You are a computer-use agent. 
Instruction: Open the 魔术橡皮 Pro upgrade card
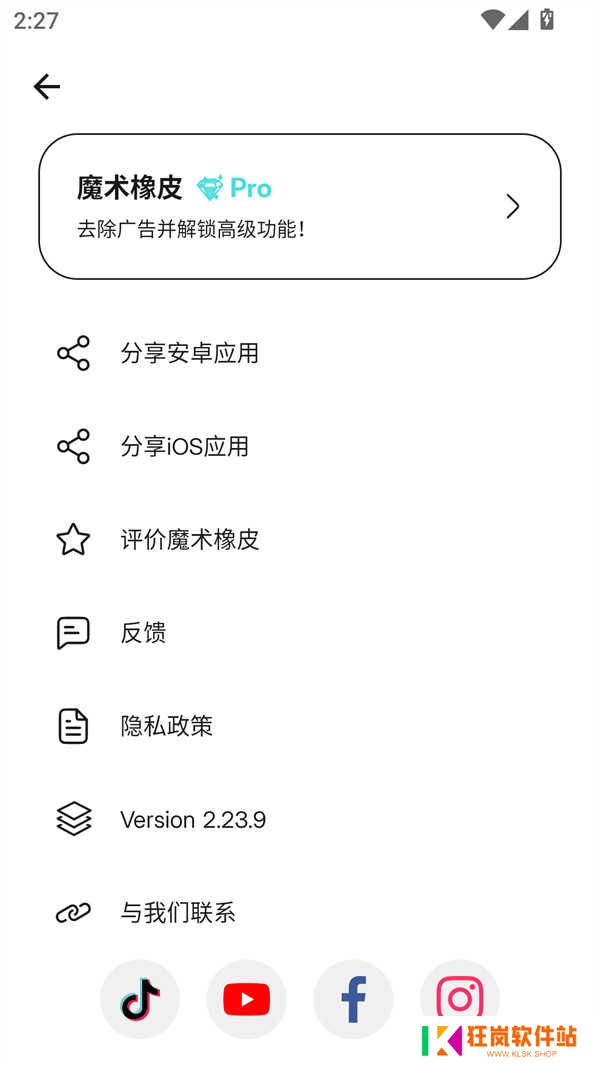click(300, 206)
